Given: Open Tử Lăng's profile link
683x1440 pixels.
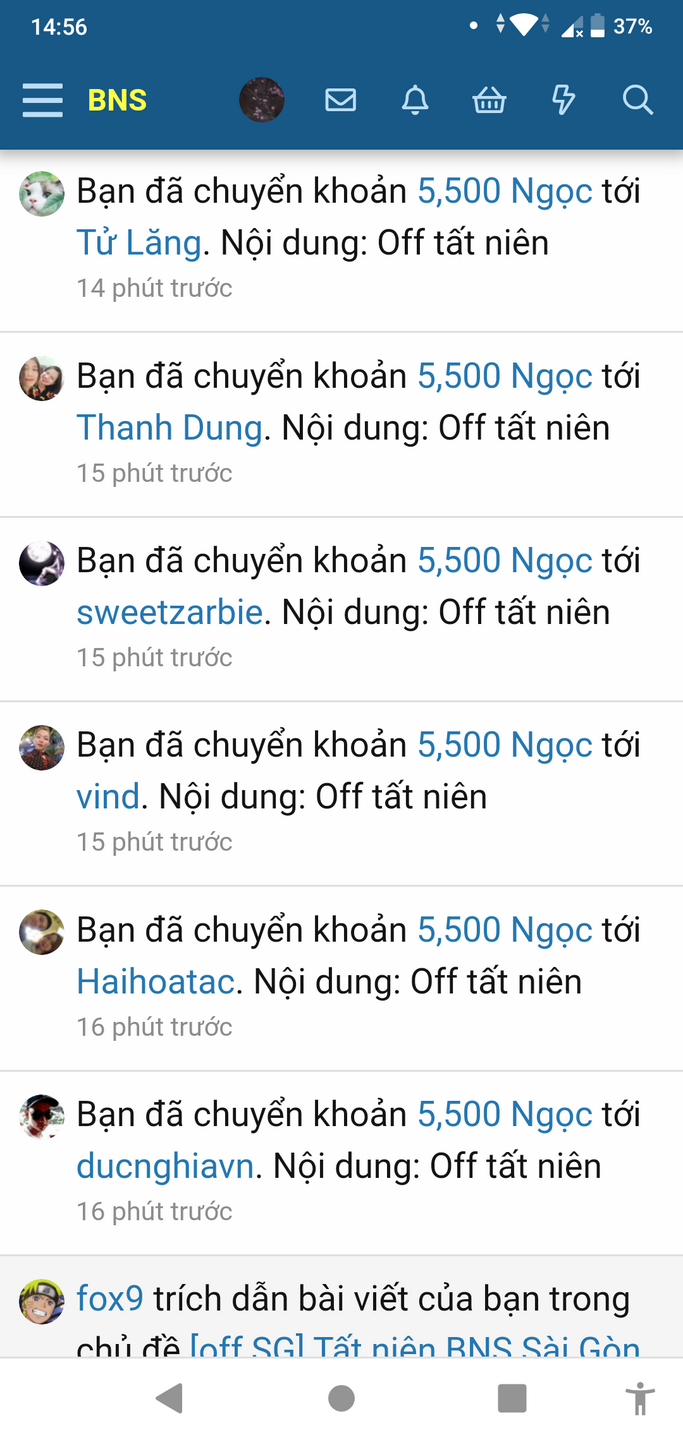Looking at the screenshot, I should pos(139,242).
